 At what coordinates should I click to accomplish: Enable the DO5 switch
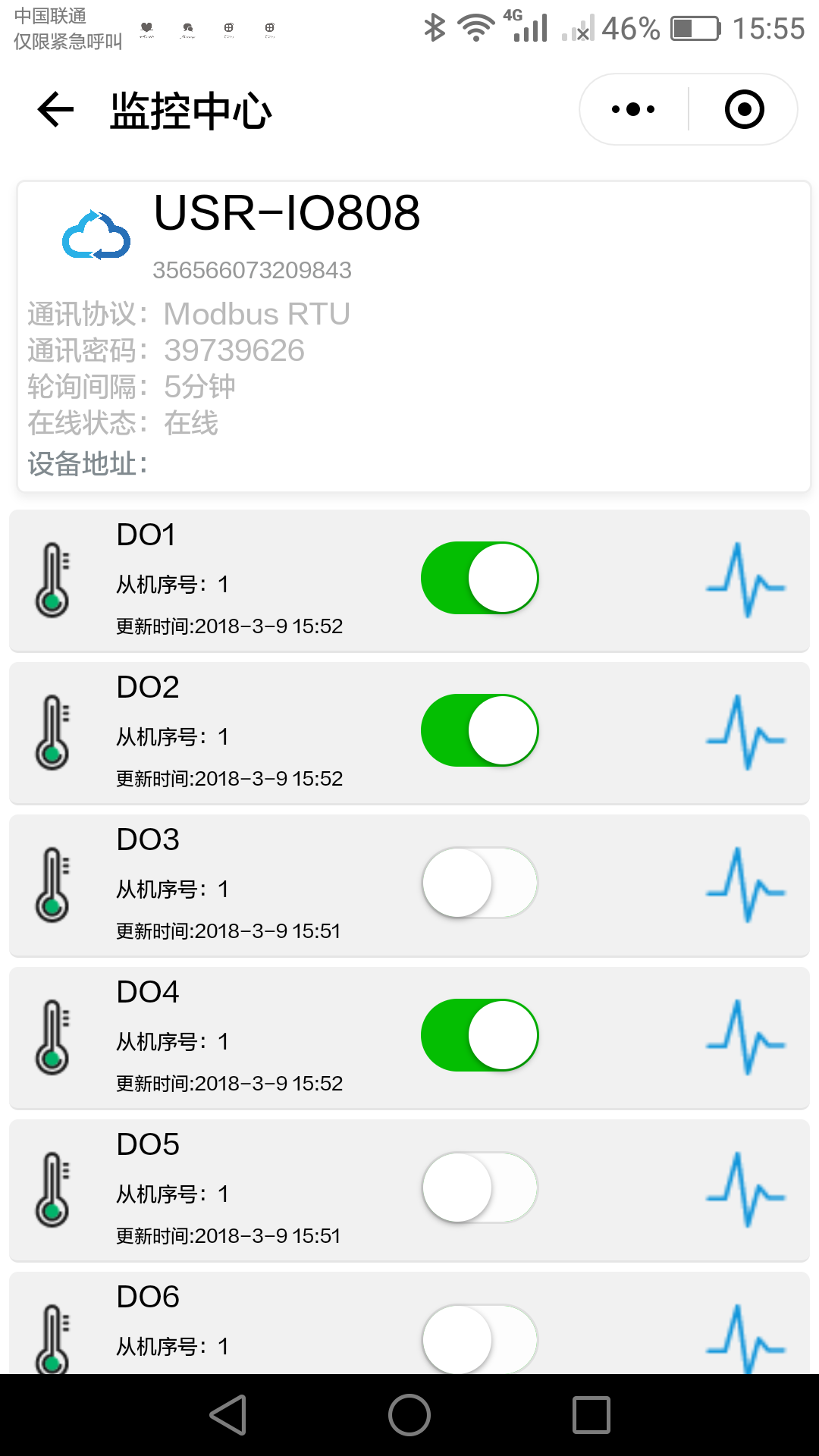click(x=480, y=1188)
